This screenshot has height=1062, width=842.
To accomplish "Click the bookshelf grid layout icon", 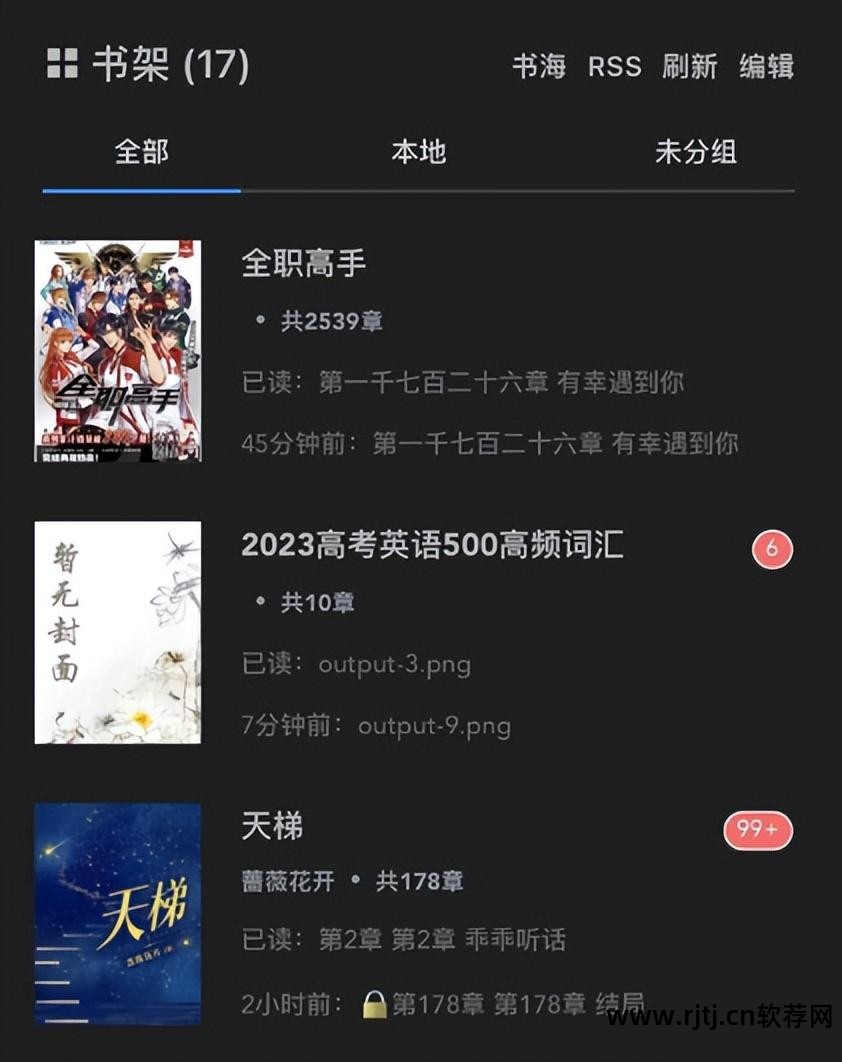I will pos(62,65).
